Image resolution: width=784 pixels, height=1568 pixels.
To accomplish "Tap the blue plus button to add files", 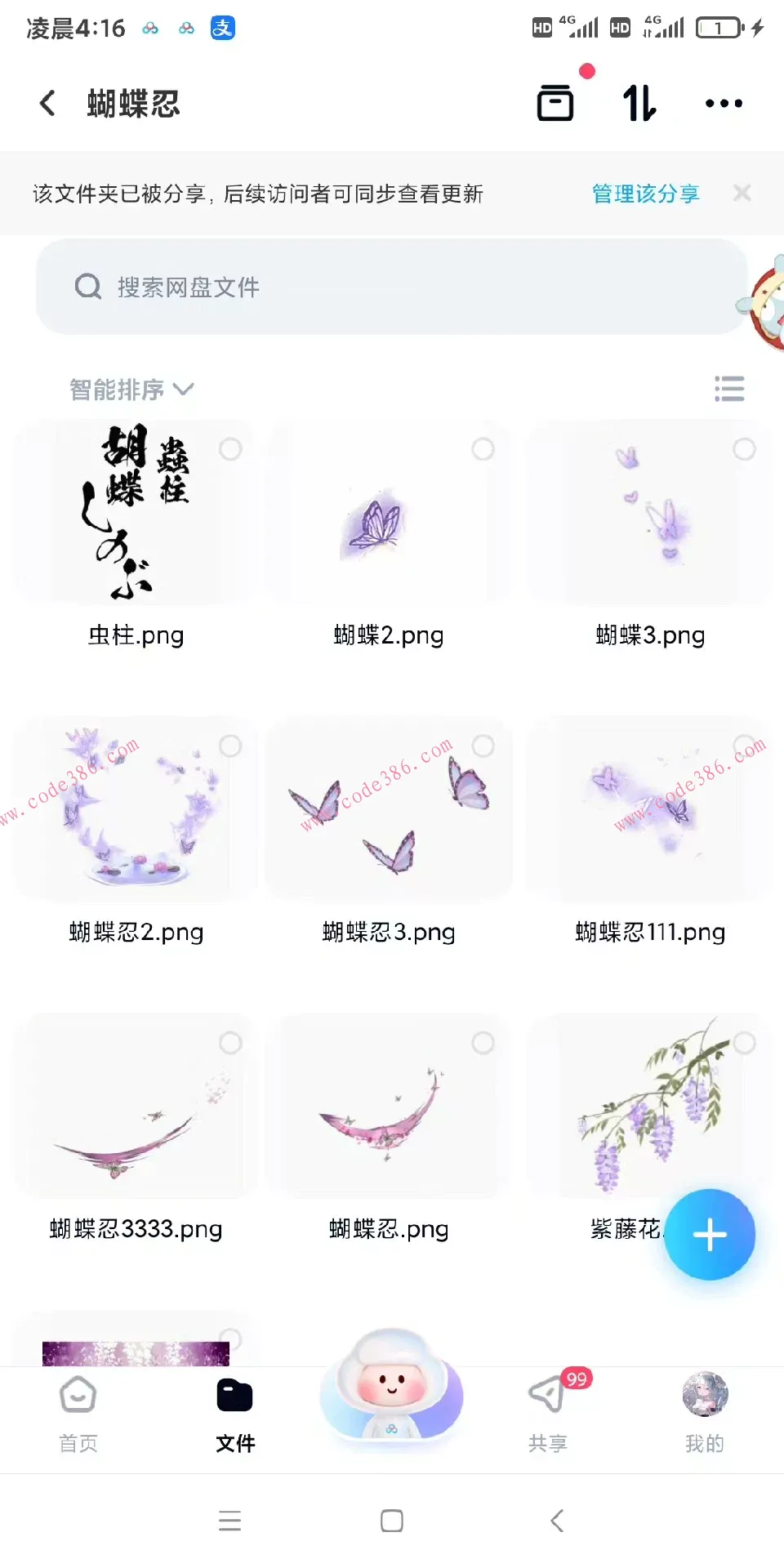I will pyautogui.click(x=709, y=1235).
